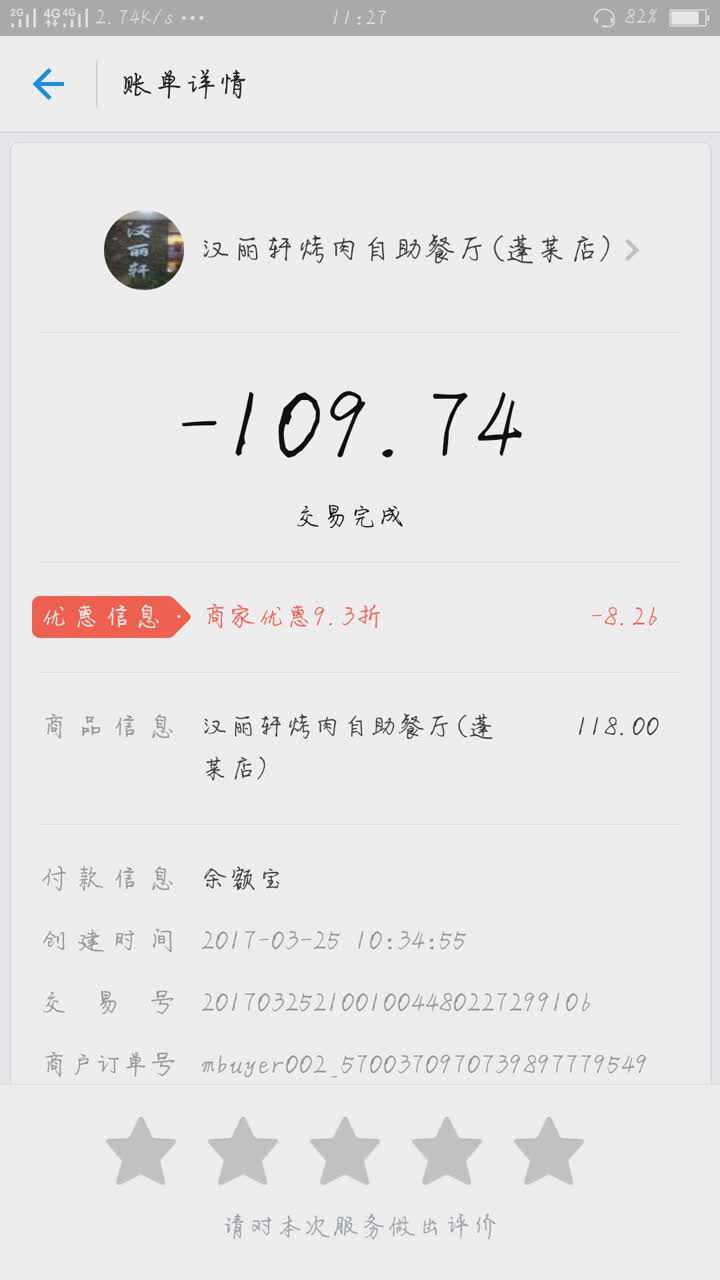This screenshot has height=1280, width=720.
Task: Select the fourth rating star
Action: 447,1152
